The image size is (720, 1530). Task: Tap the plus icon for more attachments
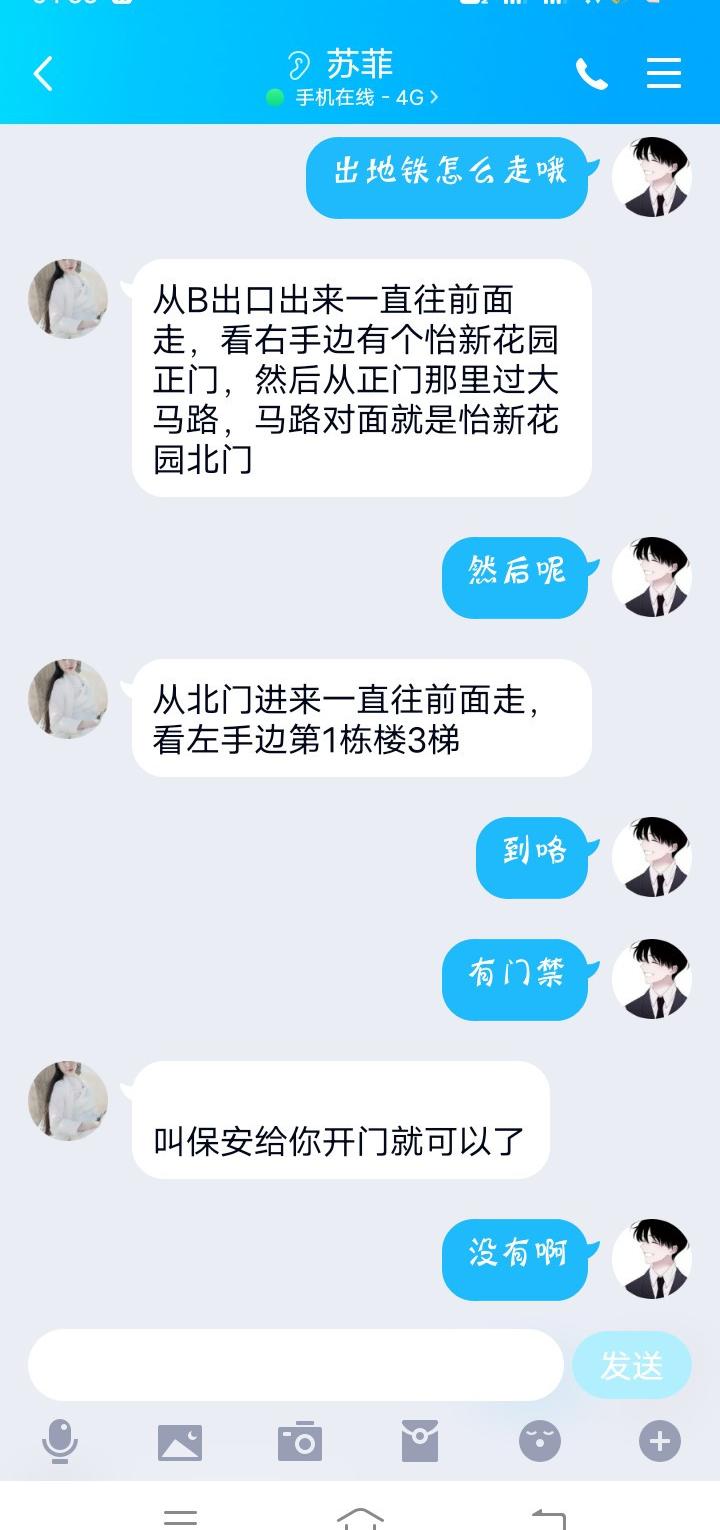pyautogui.click(x=660, y=1442)
